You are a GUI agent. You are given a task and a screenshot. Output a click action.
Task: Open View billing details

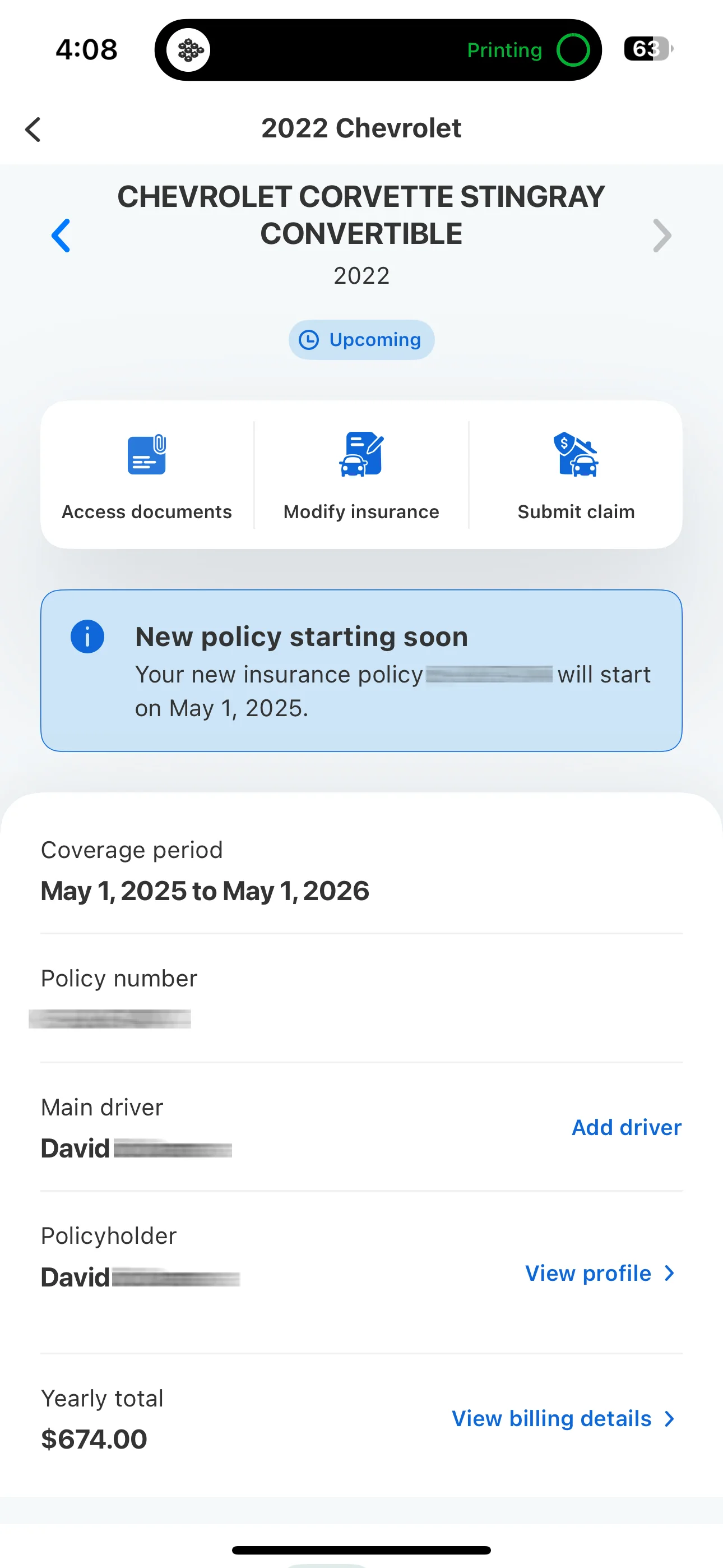(563, 1418)
